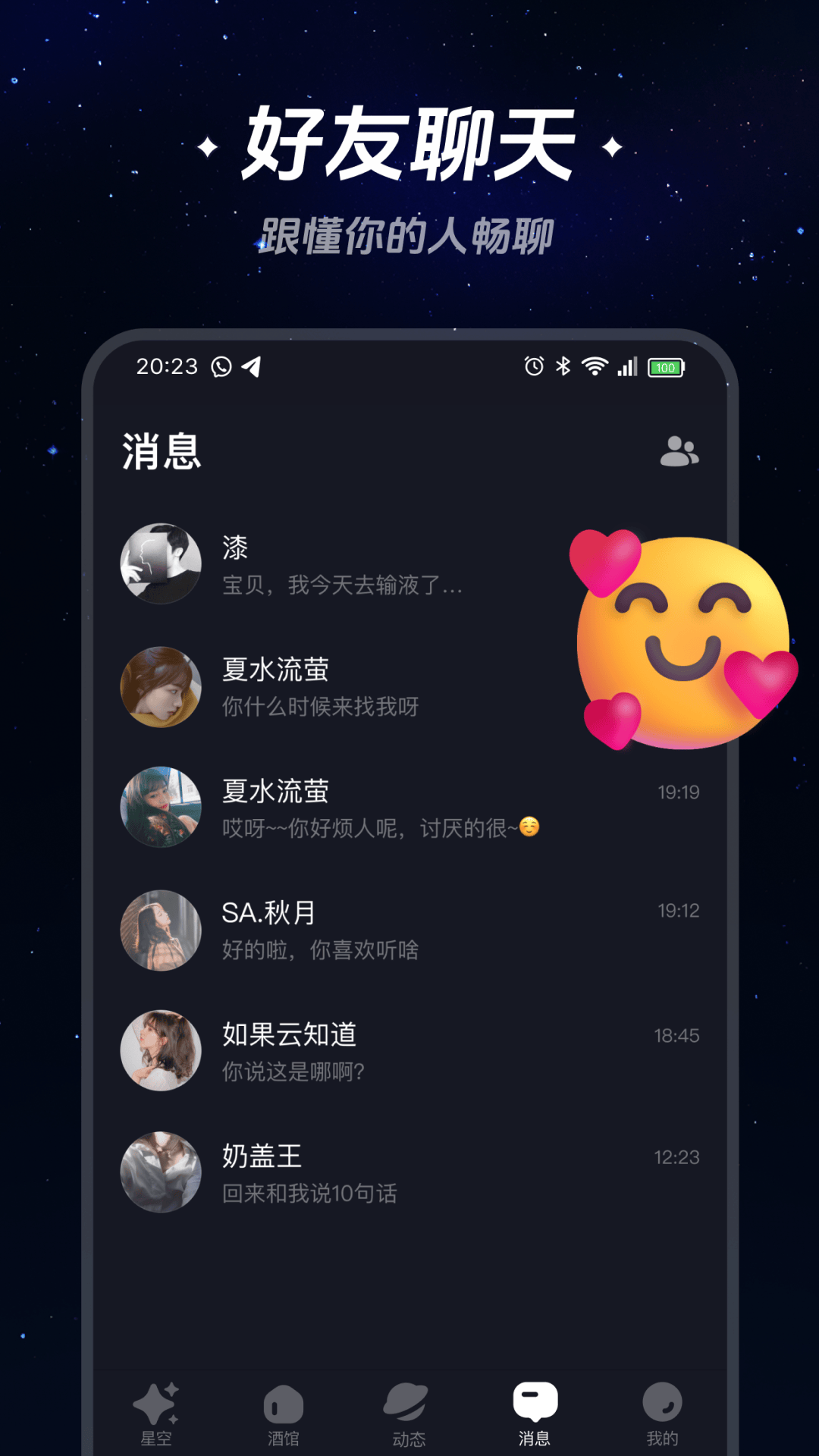Open the add friends icon beside 消息
The height and width of the screenshot is (1456, 819).
point(680,450)
